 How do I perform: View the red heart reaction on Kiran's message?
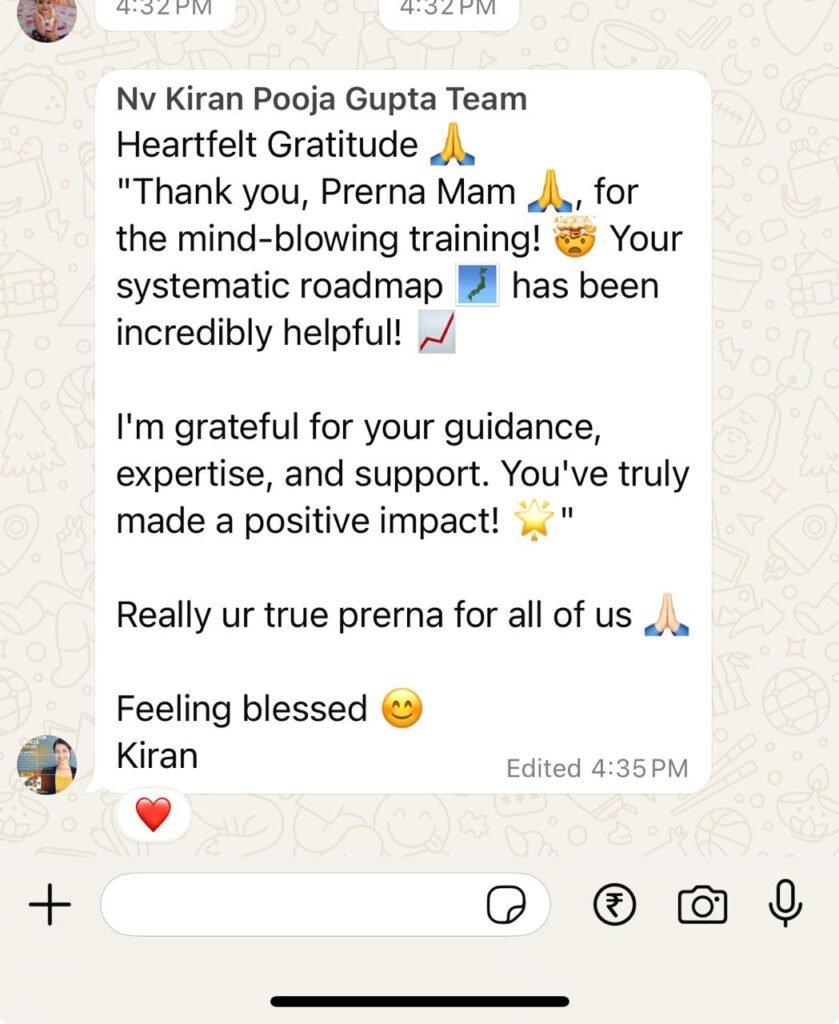point(153,815)
